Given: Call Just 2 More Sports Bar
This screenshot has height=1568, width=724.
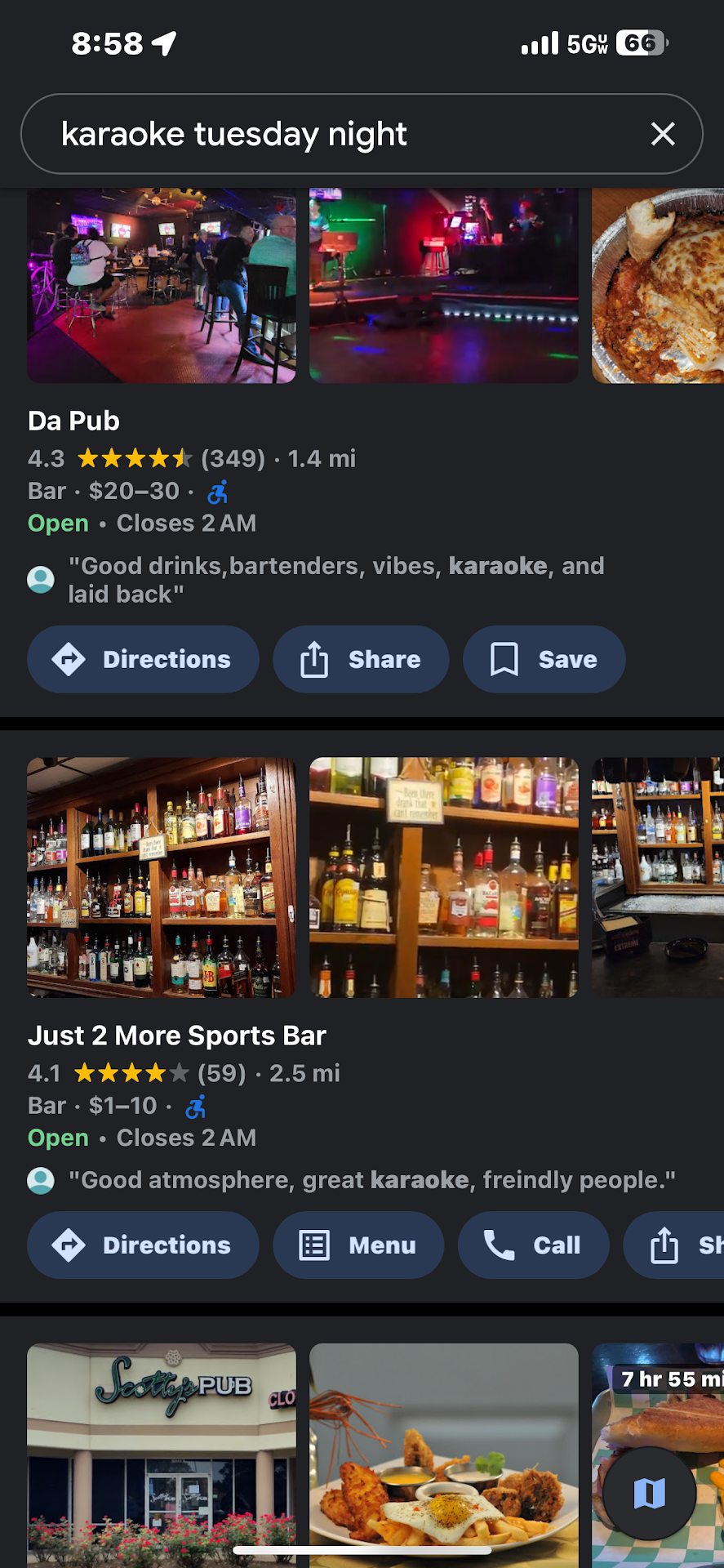Looking at the screenshot, I should tap(533, 1245).
